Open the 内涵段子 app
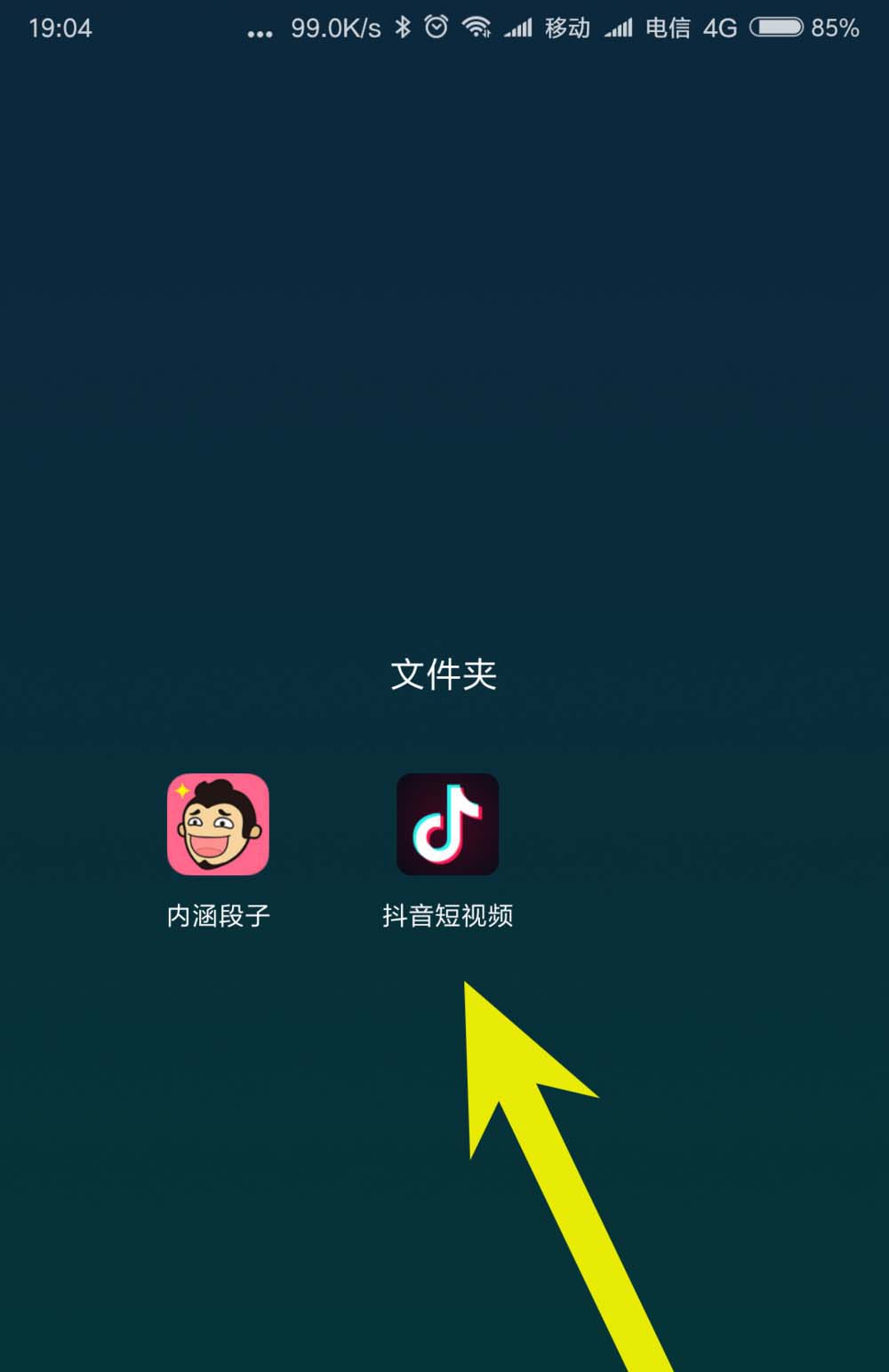Screen dimensions: 889x1372 pos(218,824)
